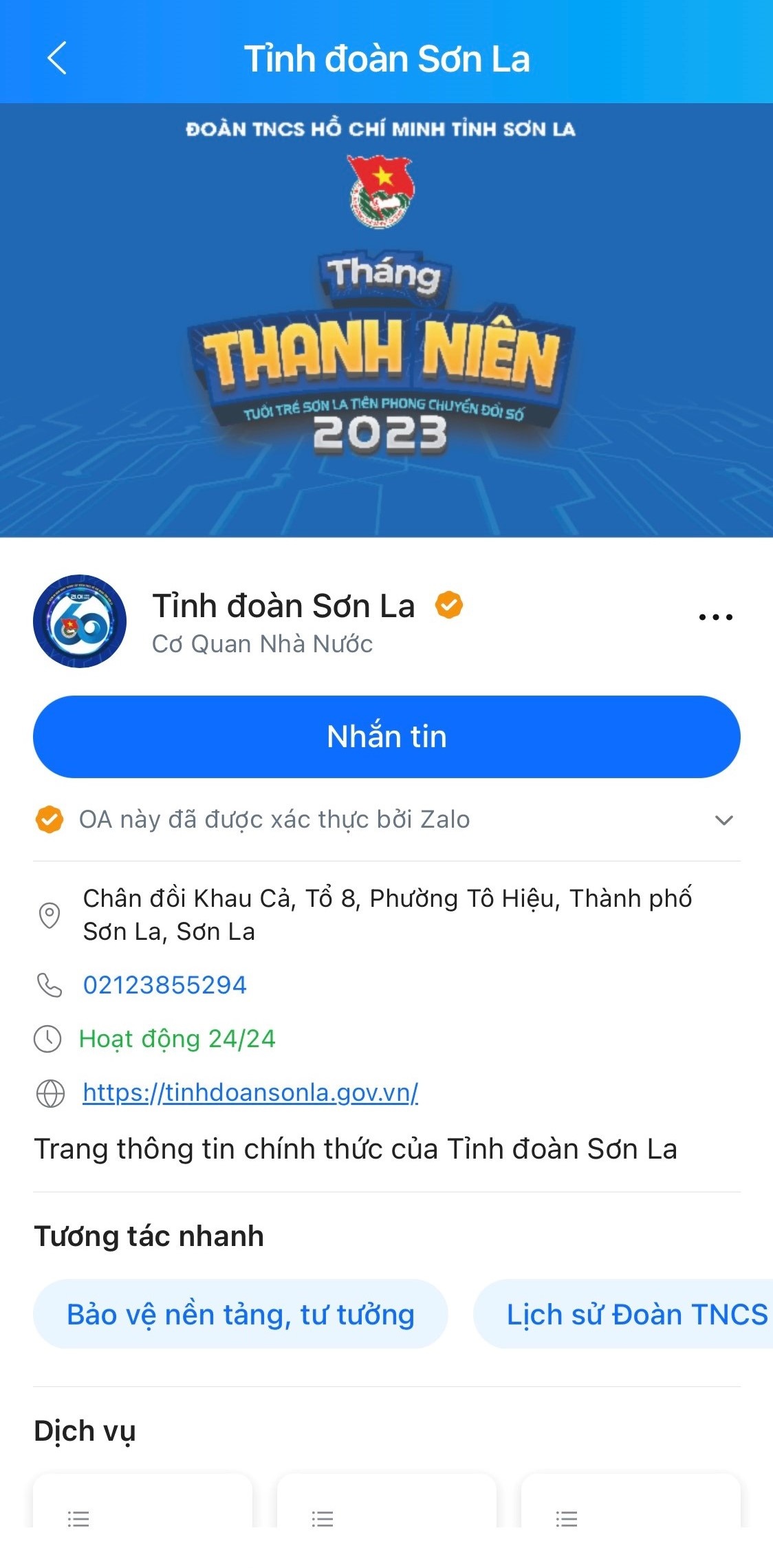Open the three-dot options menu

pos(715,616)
